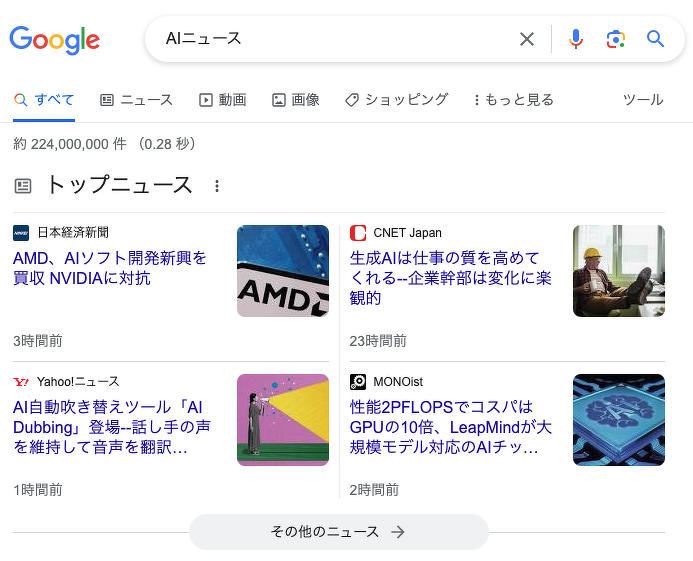
Task: Open the AMD、AIソフト開発新興を買収 article
Action: tap(110, 268)
